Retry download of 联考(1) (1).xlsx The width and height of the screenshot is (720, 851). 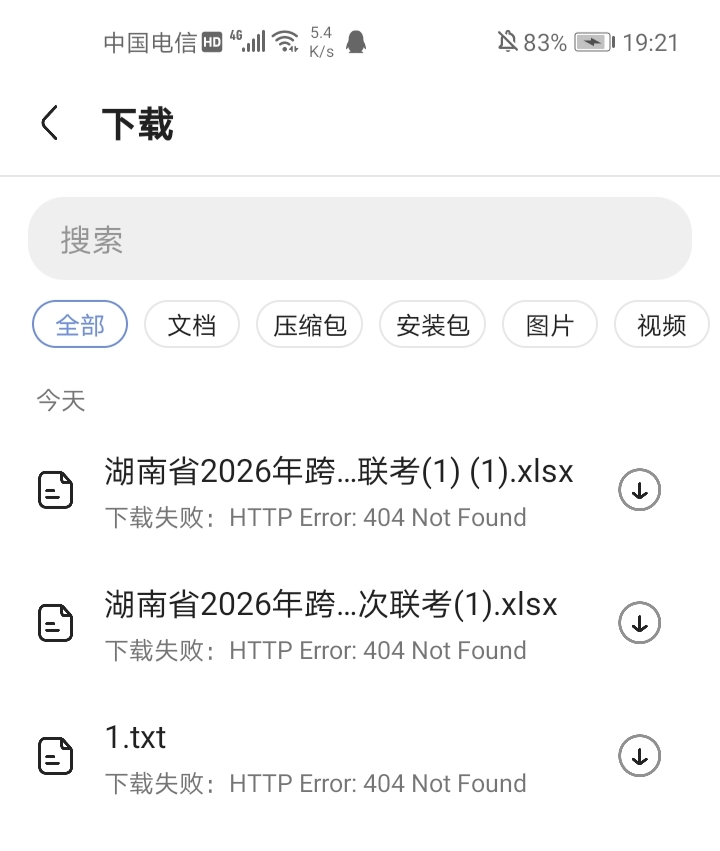(x=640, y=490)
